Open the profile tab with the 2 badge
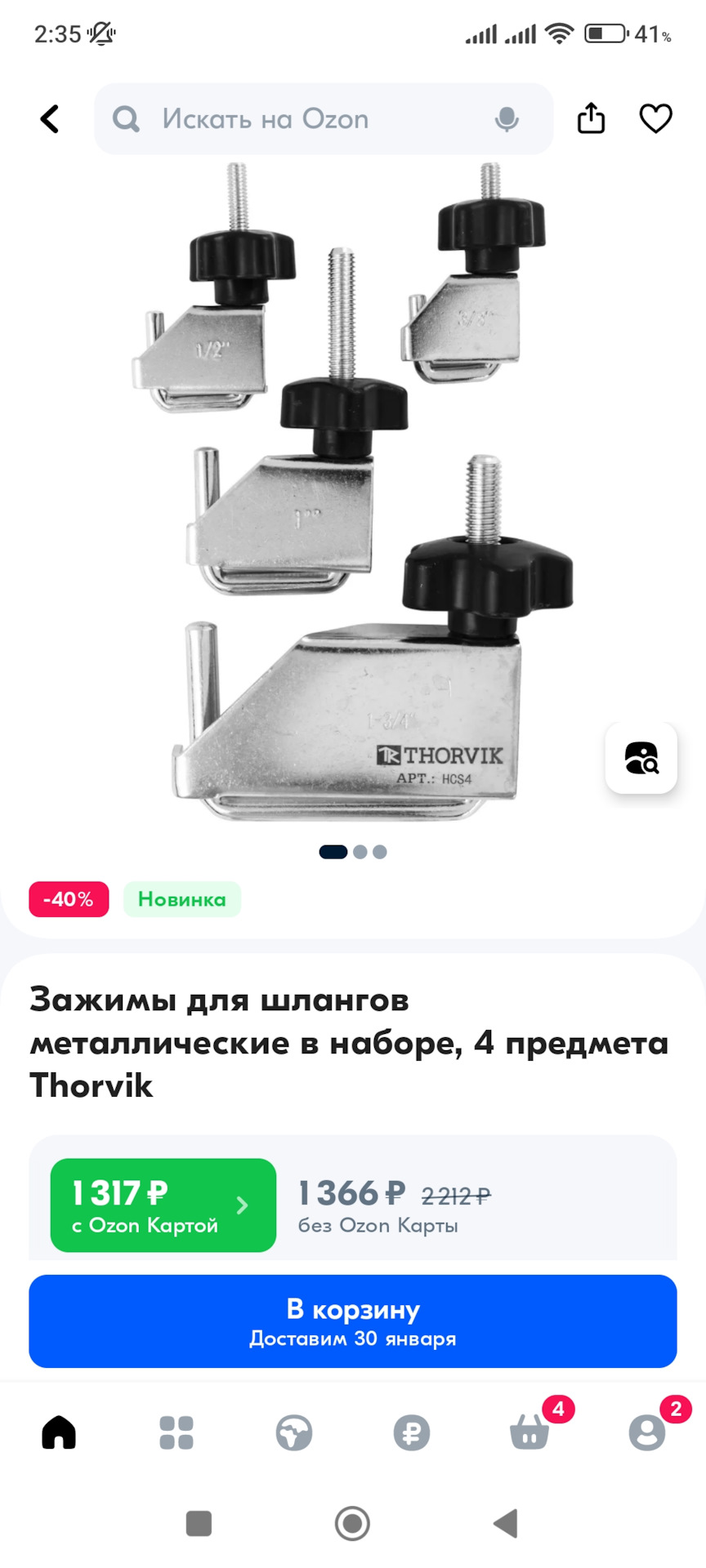This screenshot has width=706, height=1568. (648, 1431)
